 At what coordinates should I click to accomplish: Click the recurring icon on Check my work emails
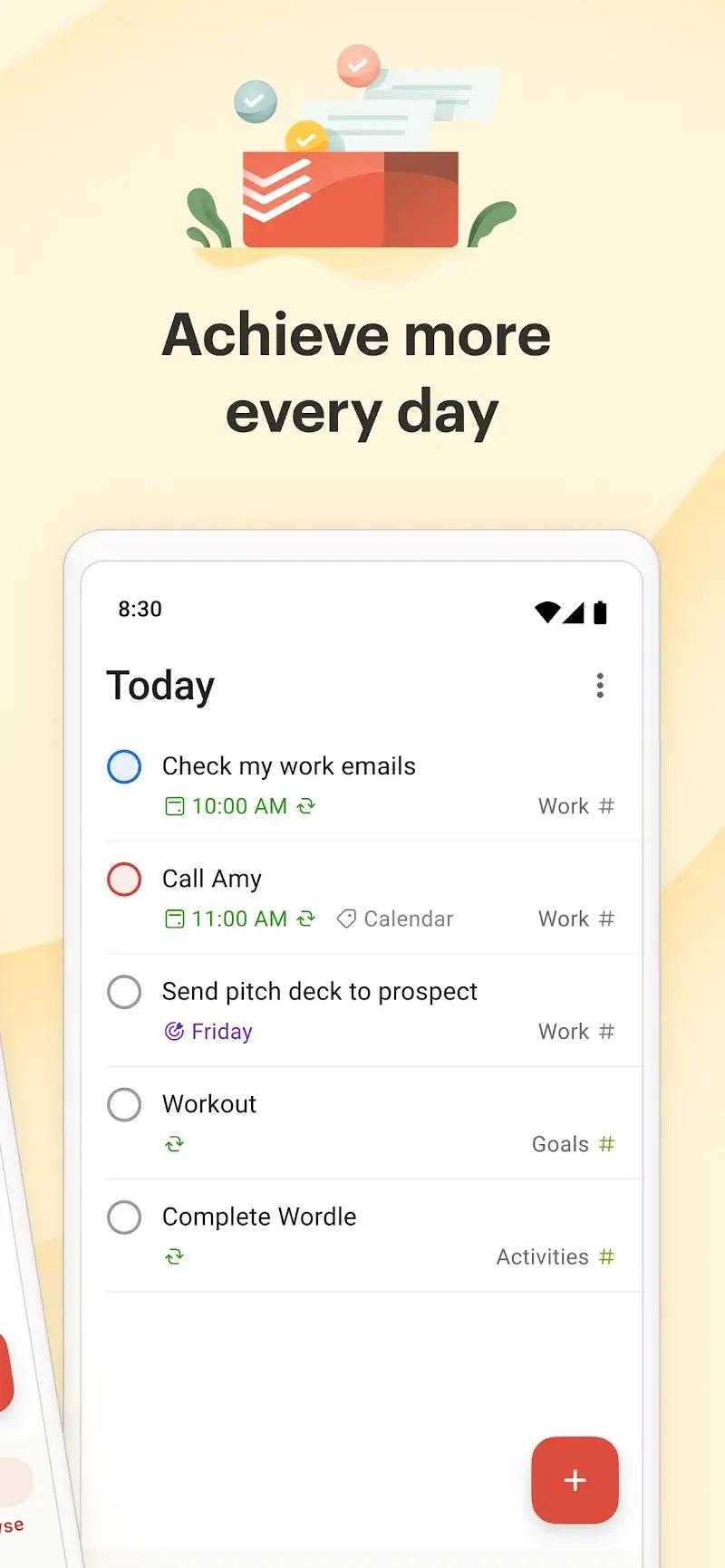[x=303, y=806]
